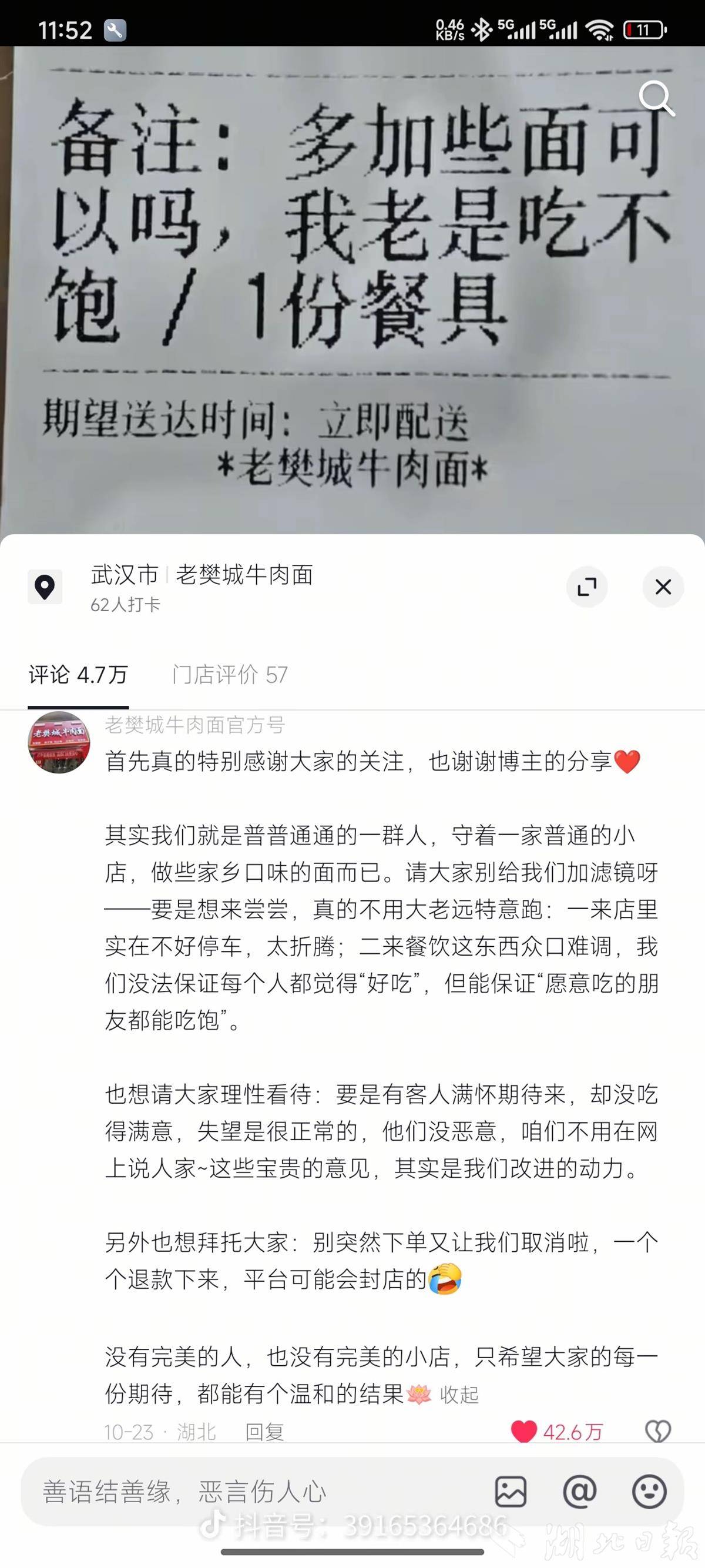This screenshot has width=705, height=1568.
Task: Mention someone with the @ icon
Action: (x=579, y=1492)
